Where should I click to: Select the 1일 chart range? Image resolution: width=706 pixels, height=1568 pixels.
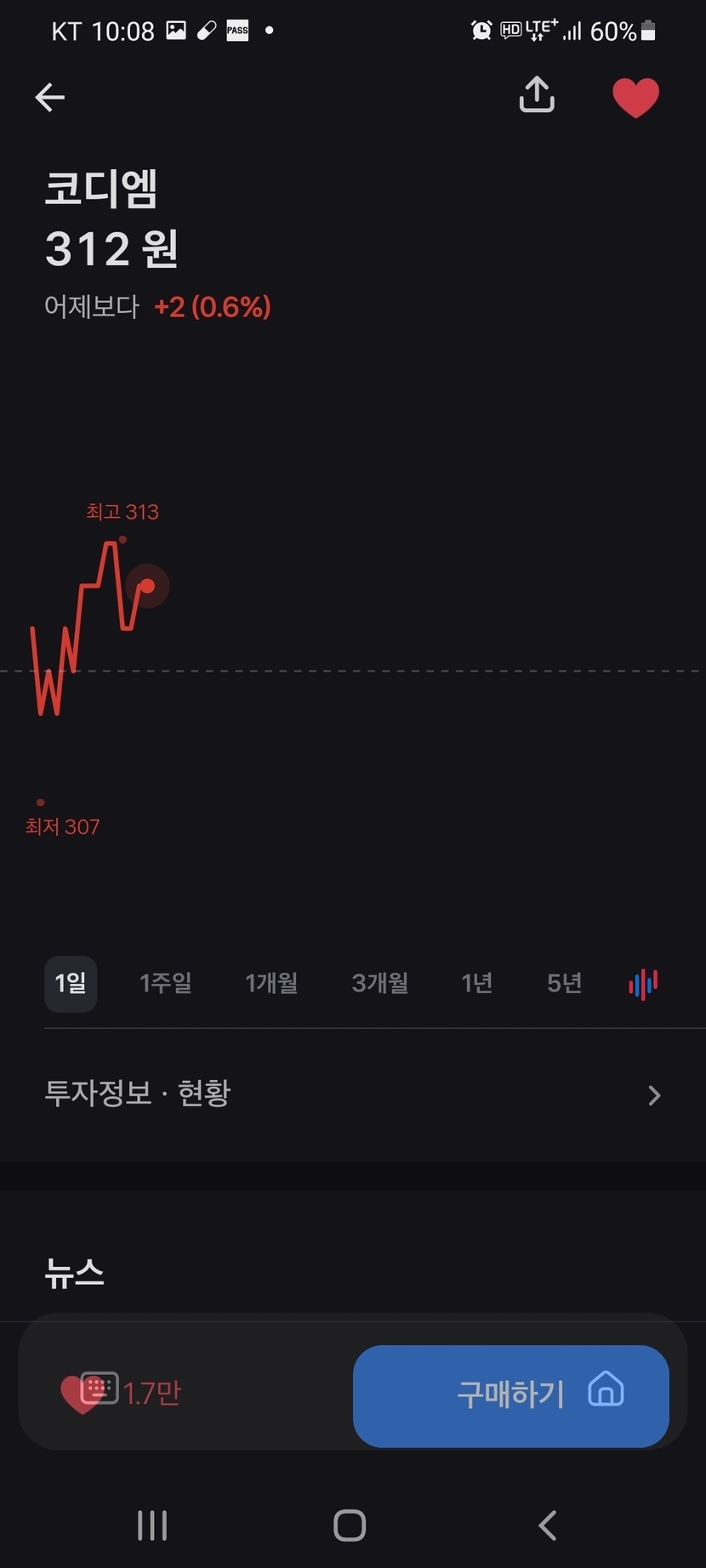coord(71,984)
